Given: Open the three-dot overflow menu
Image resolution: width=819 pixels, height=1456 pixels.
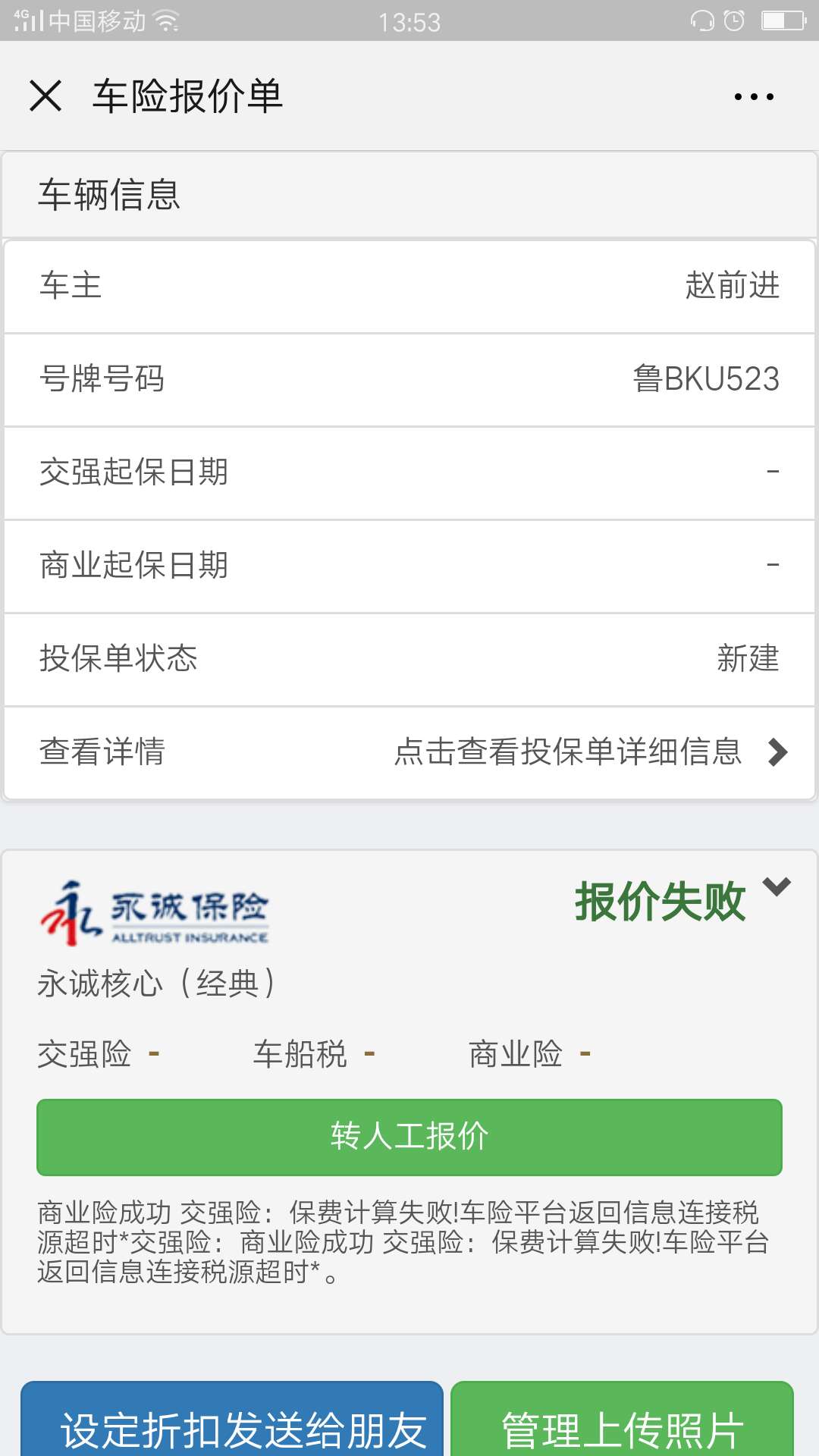Looking at the screenshot, I should 754,97.
